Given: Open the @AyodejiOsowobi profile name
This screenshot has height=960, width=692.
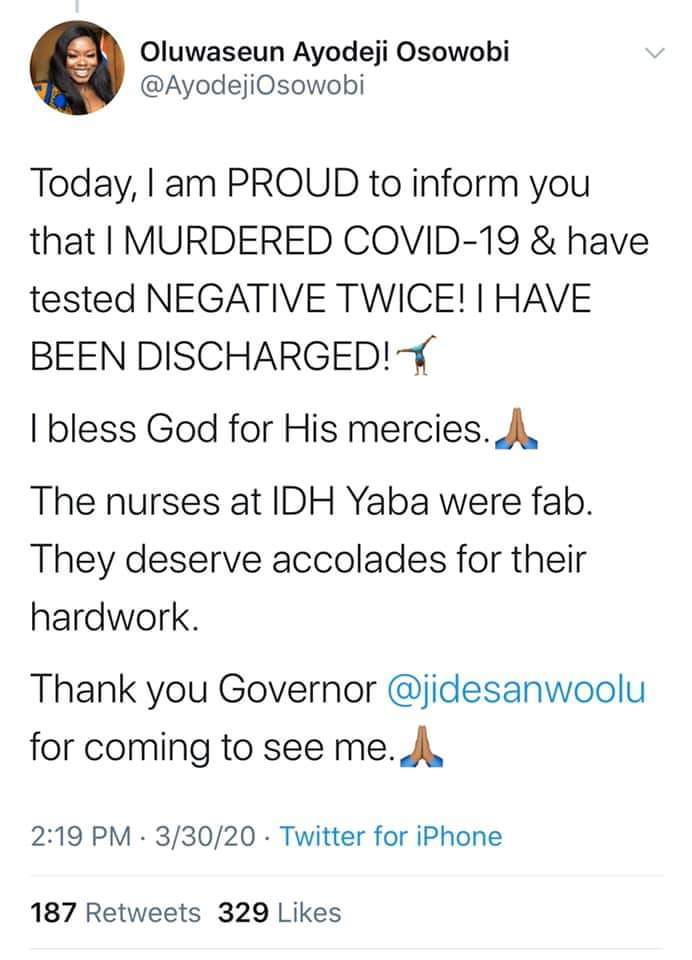Looking at the screenshot, I should tap(325, 52).
